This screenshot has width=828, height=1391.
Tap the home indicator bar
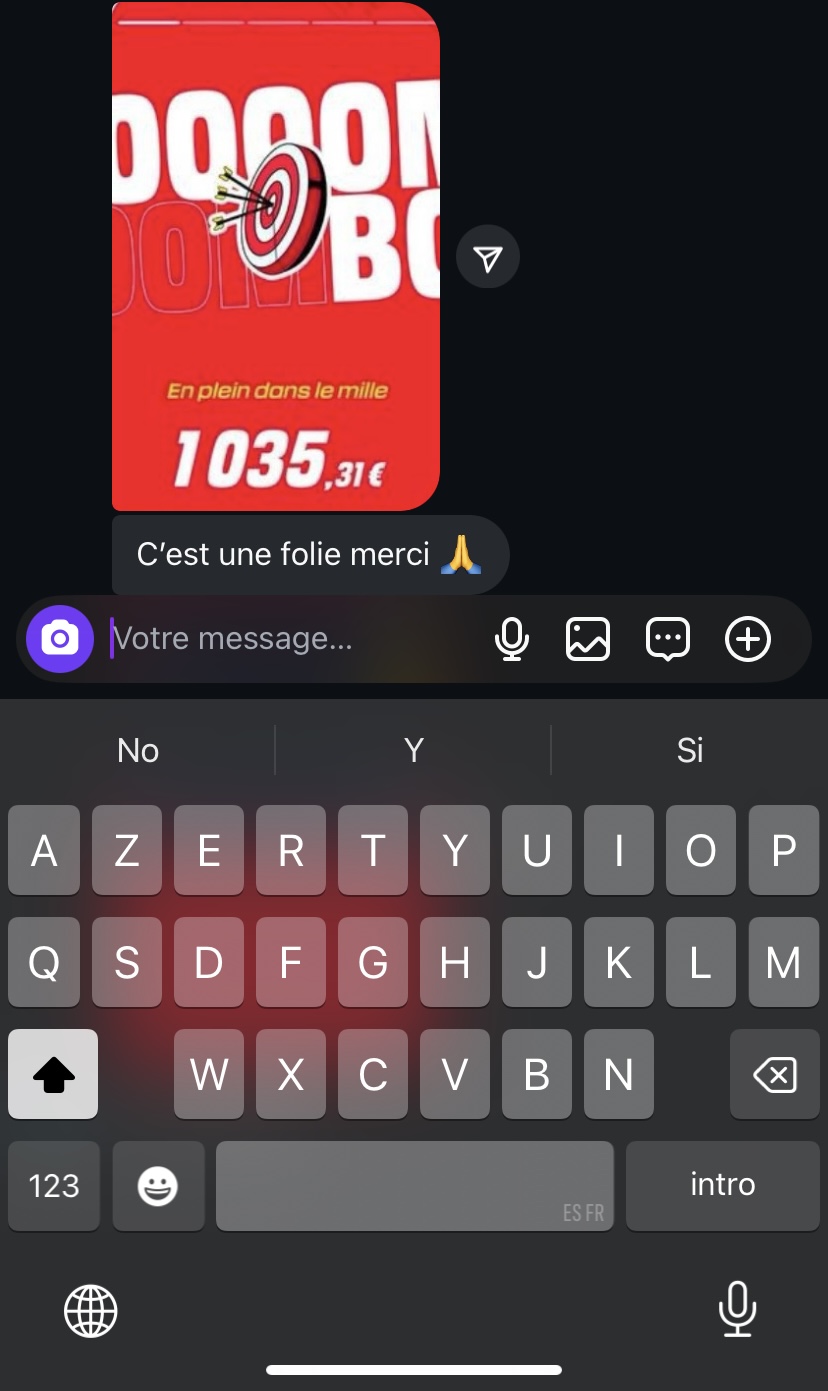point(414,1368)
